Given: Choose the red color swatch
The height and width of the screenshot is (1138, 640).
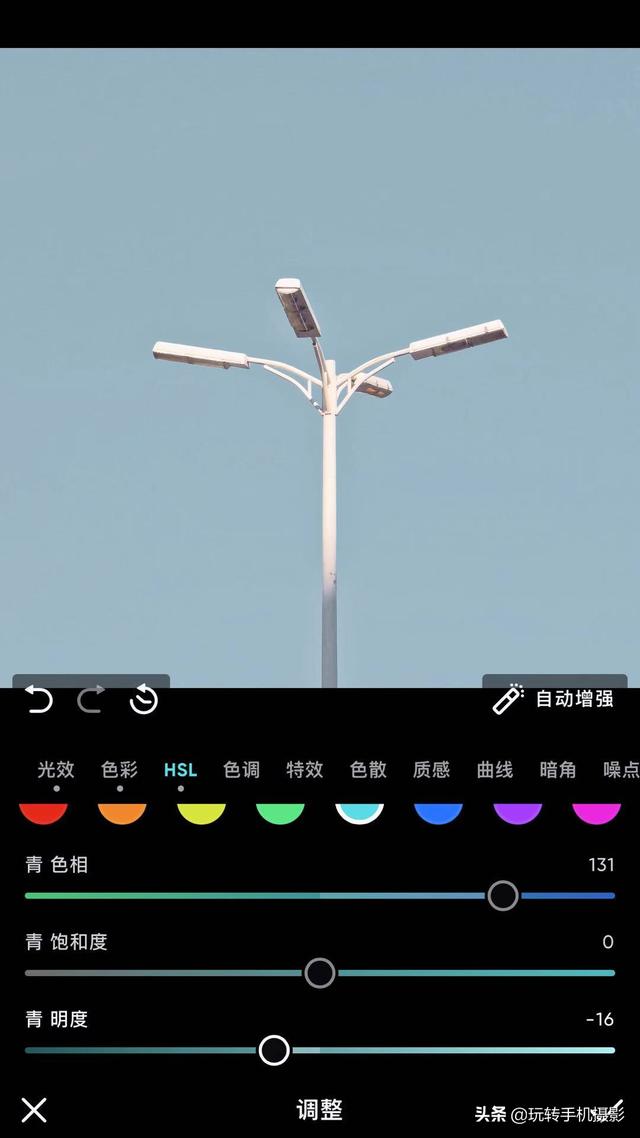Looking at the screenshot, I should tap(43, 813).
